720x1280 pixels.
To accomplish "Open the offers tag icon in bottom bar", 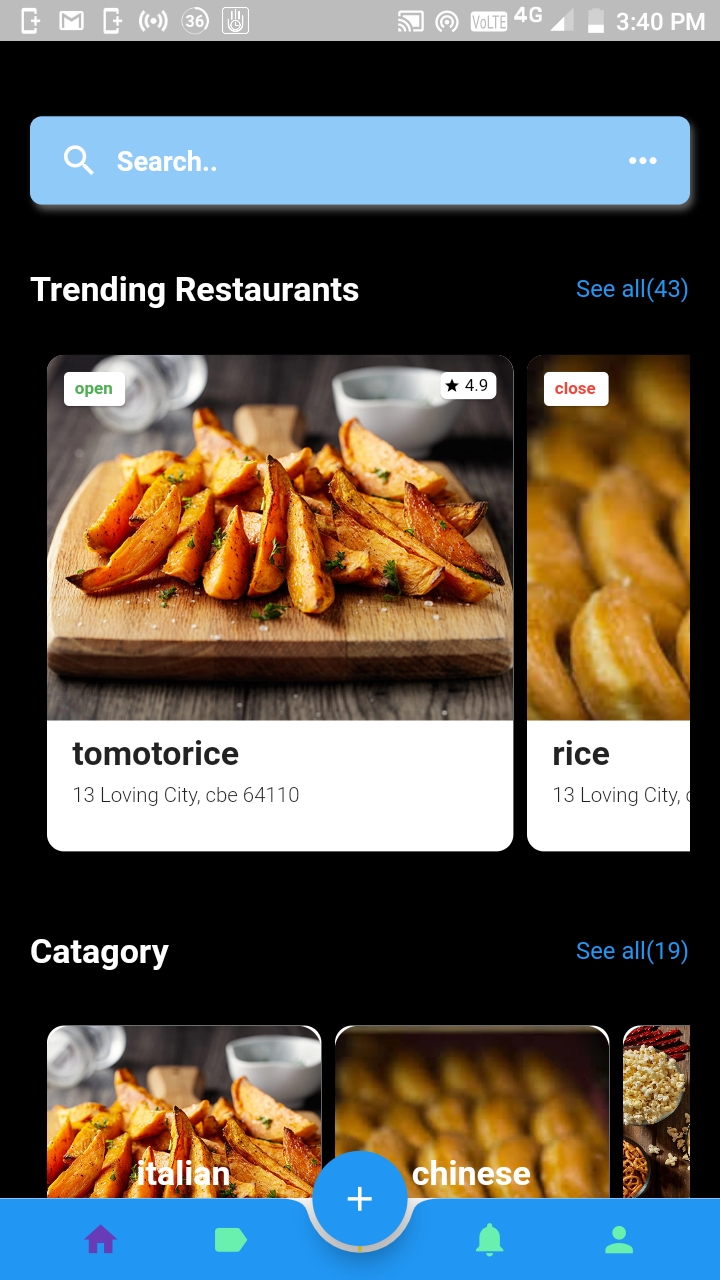I will point(230,1238).
